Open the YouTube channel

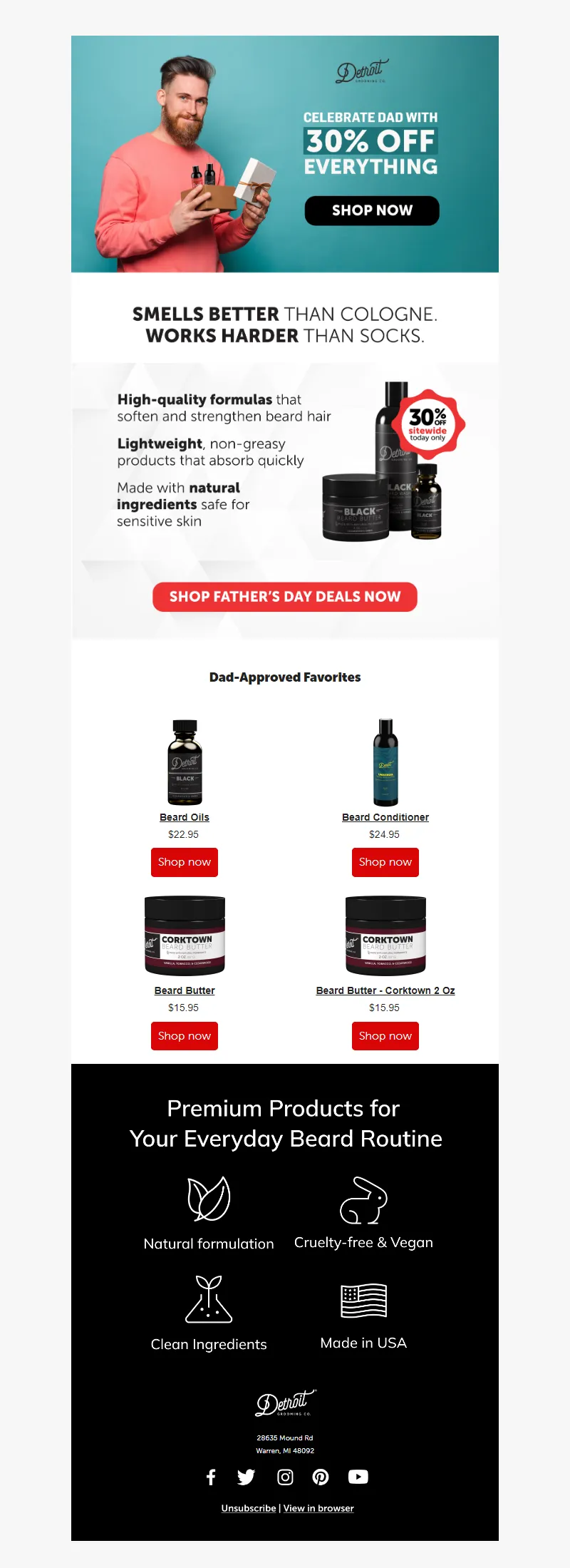point(358,1477)
